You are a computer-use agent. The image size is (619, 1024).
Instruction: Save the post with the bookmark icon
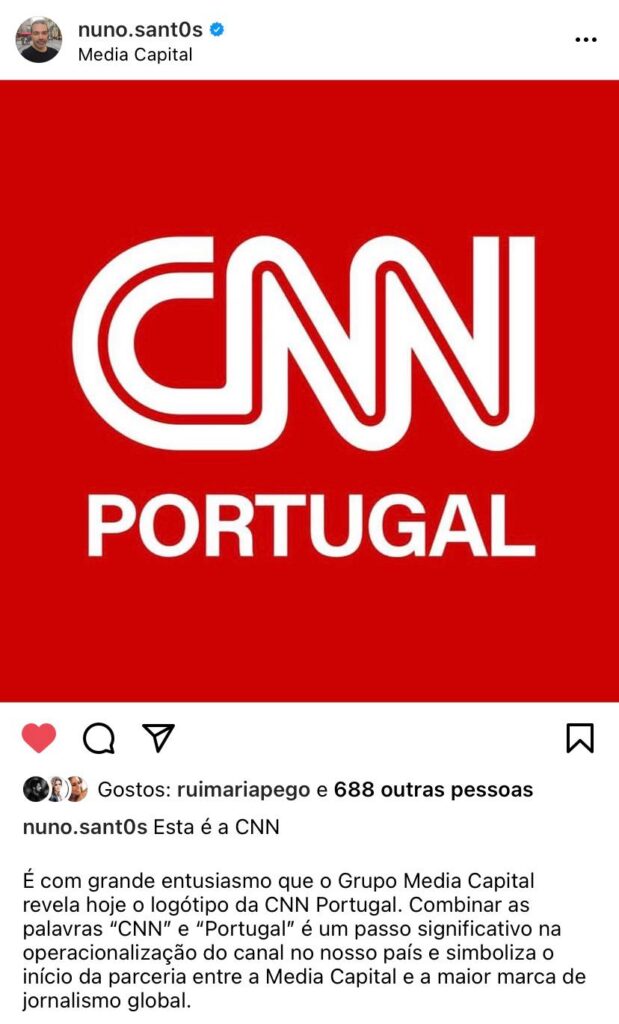[x=580, y=738]
